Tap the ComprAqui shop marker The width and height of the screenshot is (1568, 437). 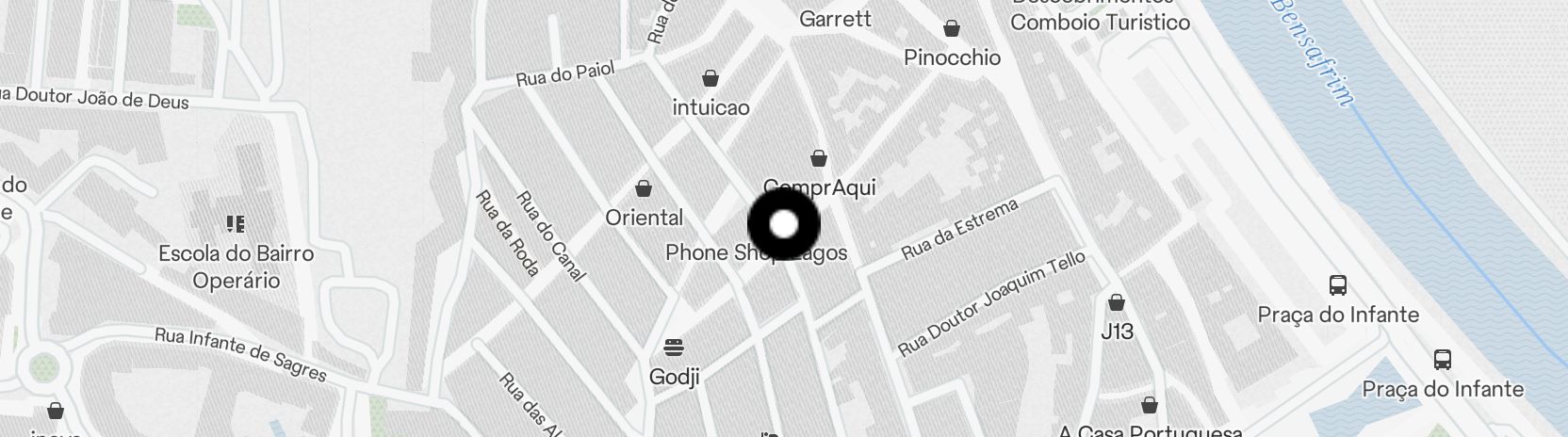[x=819, y=158]
